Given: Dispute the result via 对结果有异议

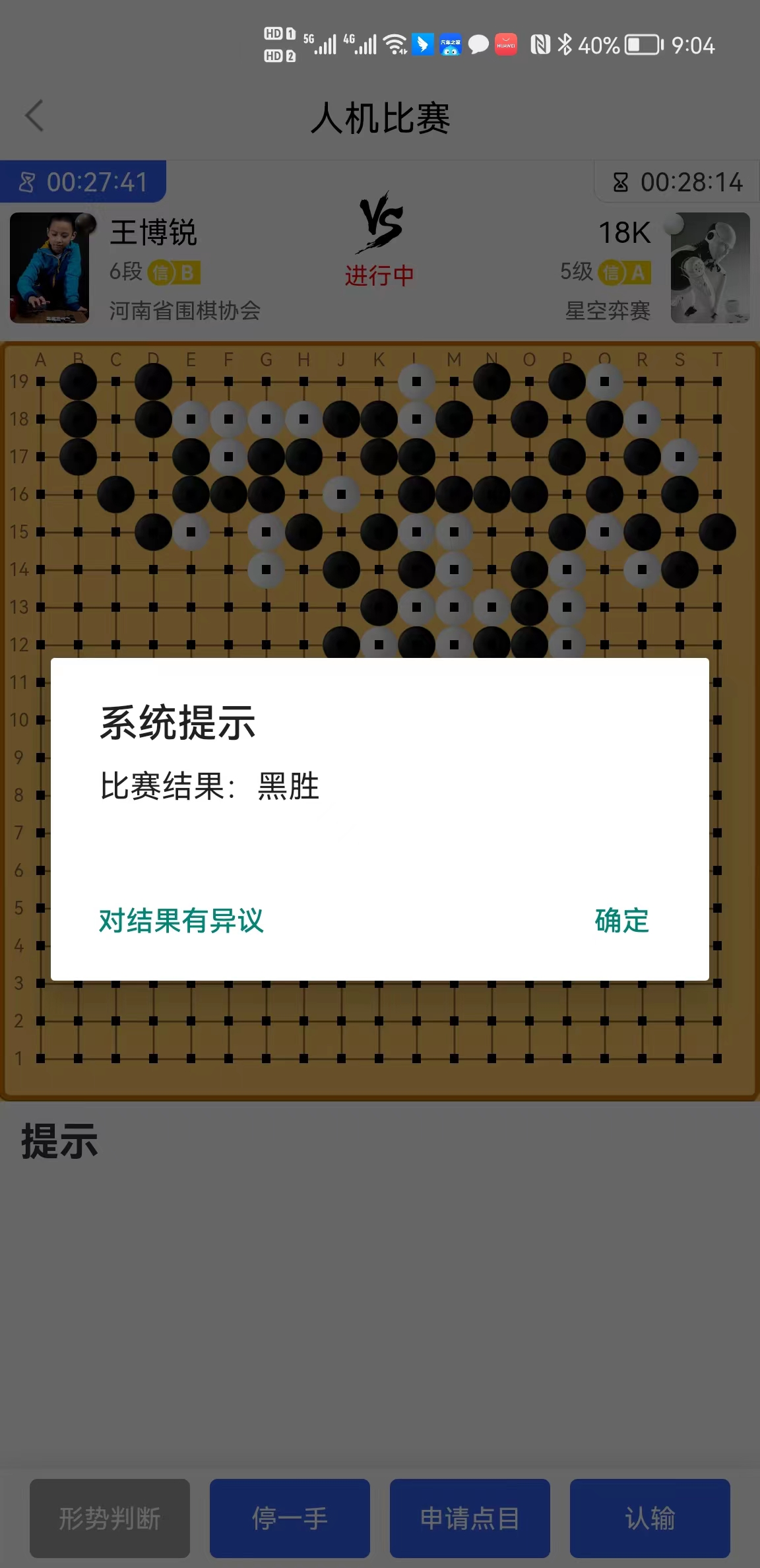Looking at the screenshot, I should pyautogui.click(x=181, y=921).
